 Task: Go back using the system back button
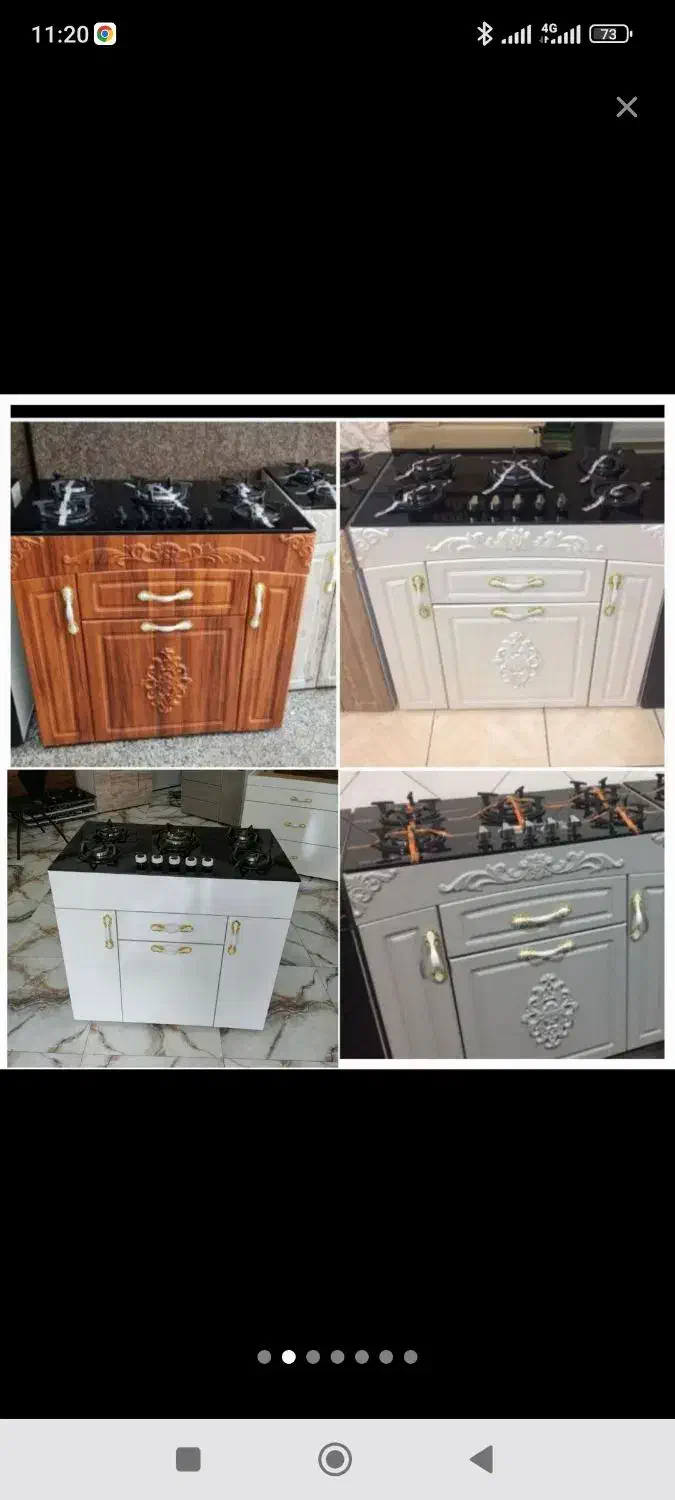pos(482,1459)
